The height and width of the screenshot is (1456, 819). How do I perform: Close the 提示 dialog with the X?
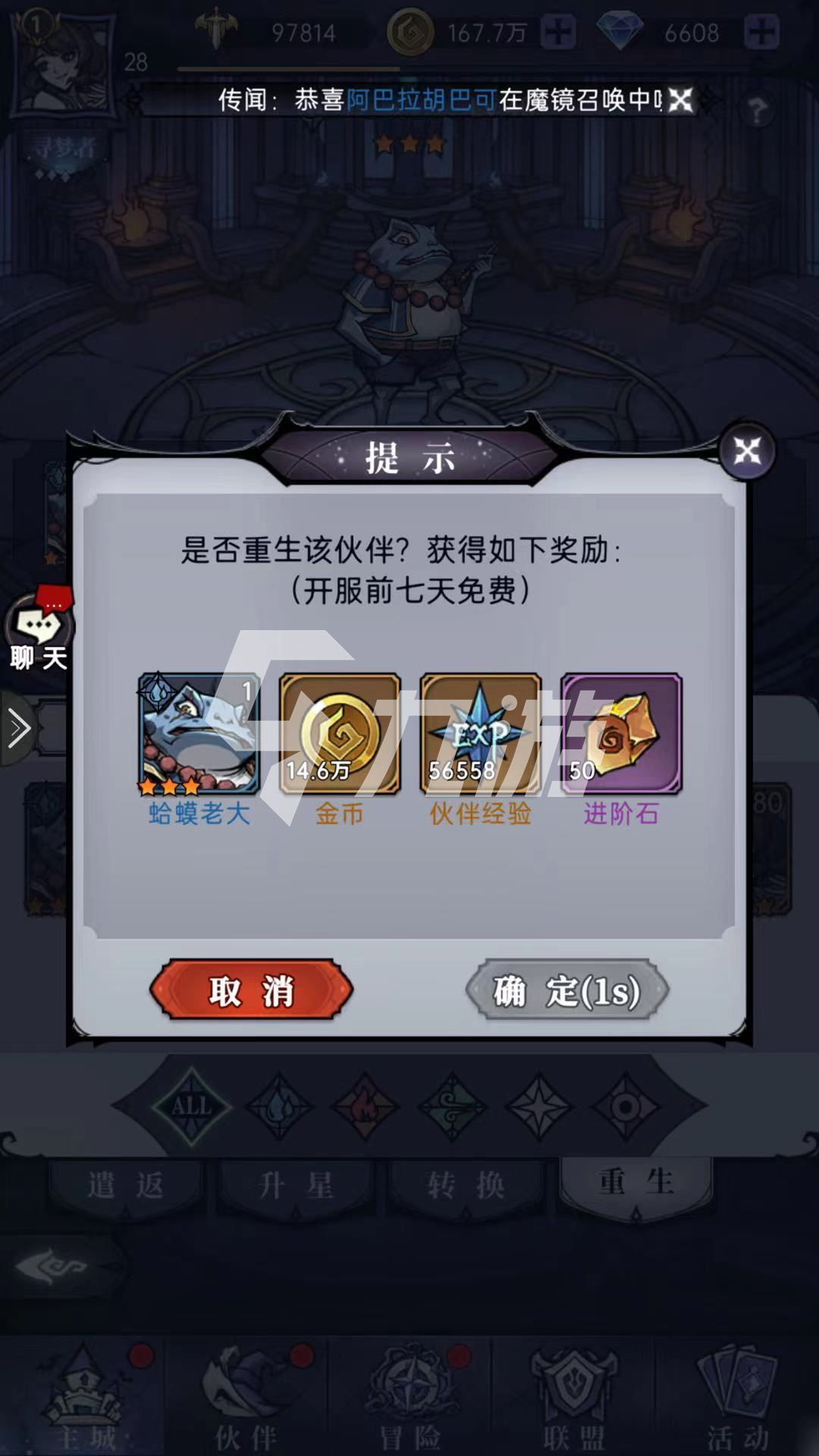747,452
